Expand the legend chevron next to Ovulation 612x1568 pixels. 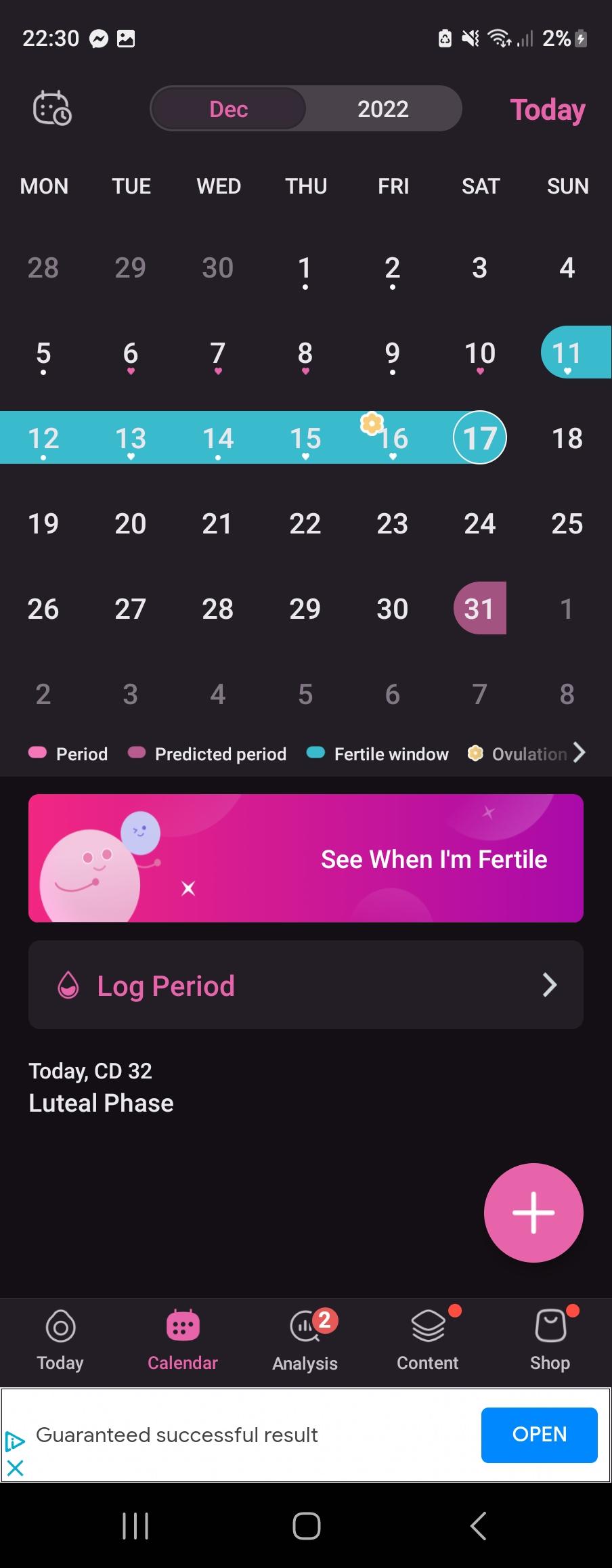[x=579, y=753]
